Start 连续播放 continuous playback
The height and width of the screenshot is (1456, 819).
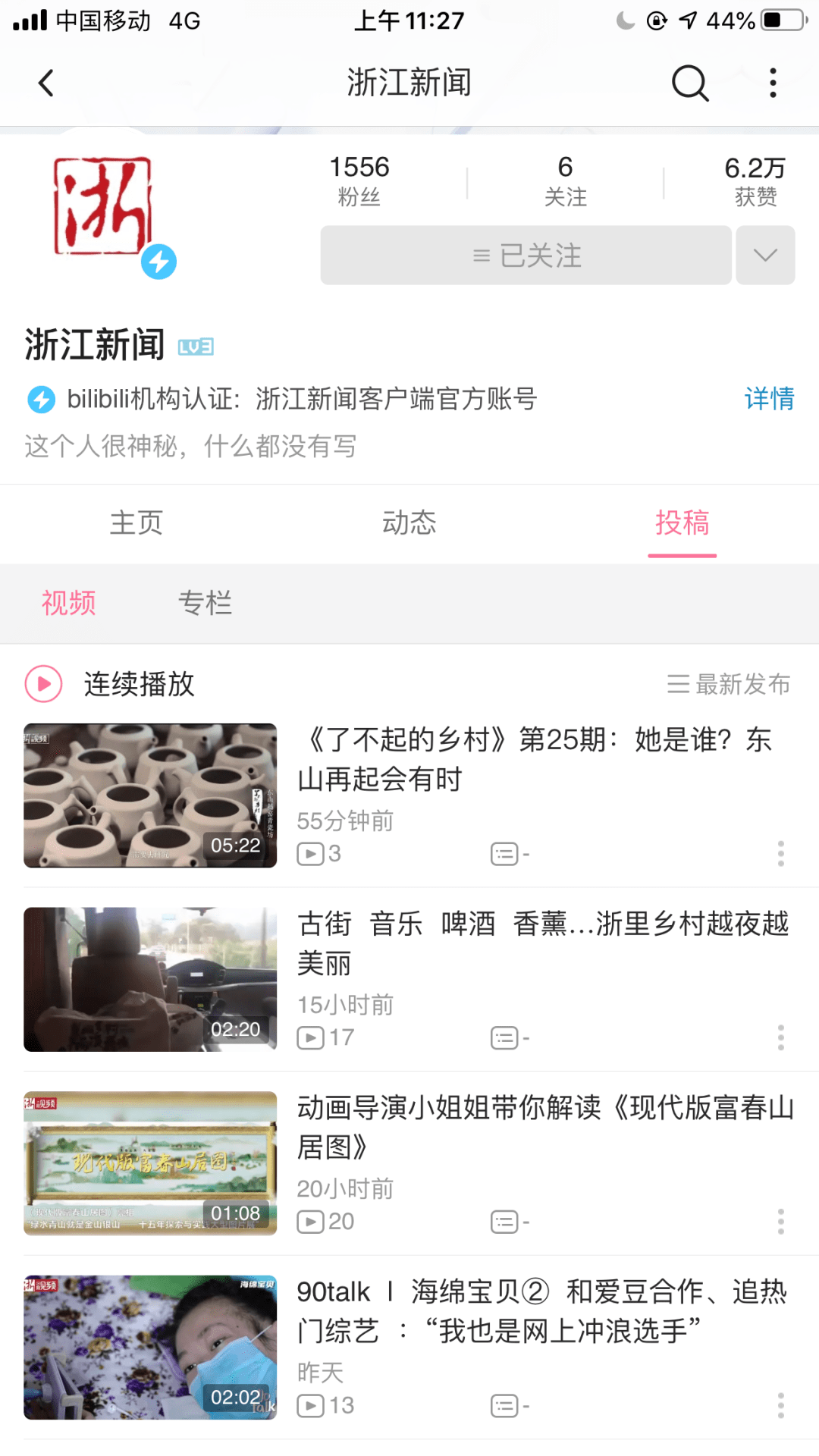pyautogui.click(x=110, y=684)
